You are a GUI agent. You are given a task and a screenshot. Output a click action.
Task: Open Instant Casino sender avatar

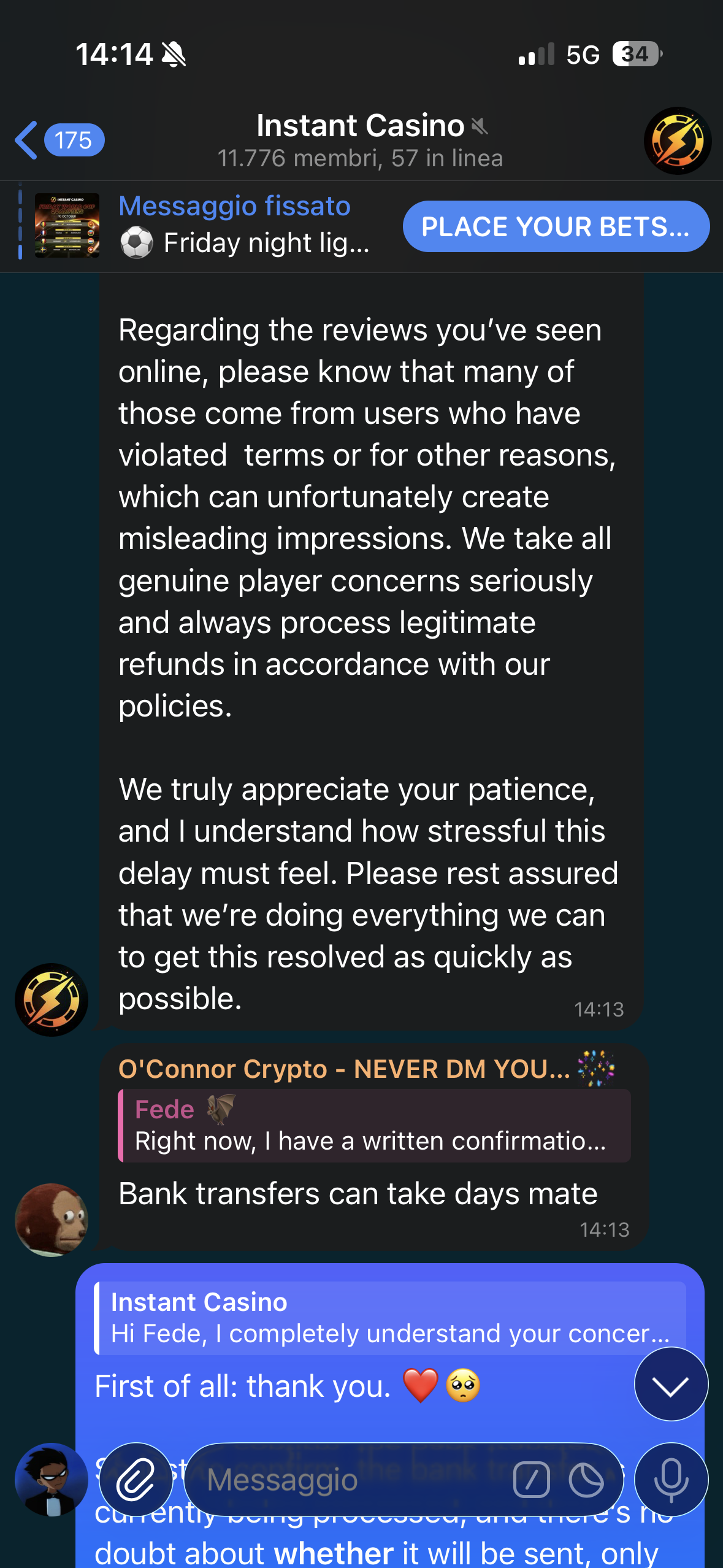[52, 999]
